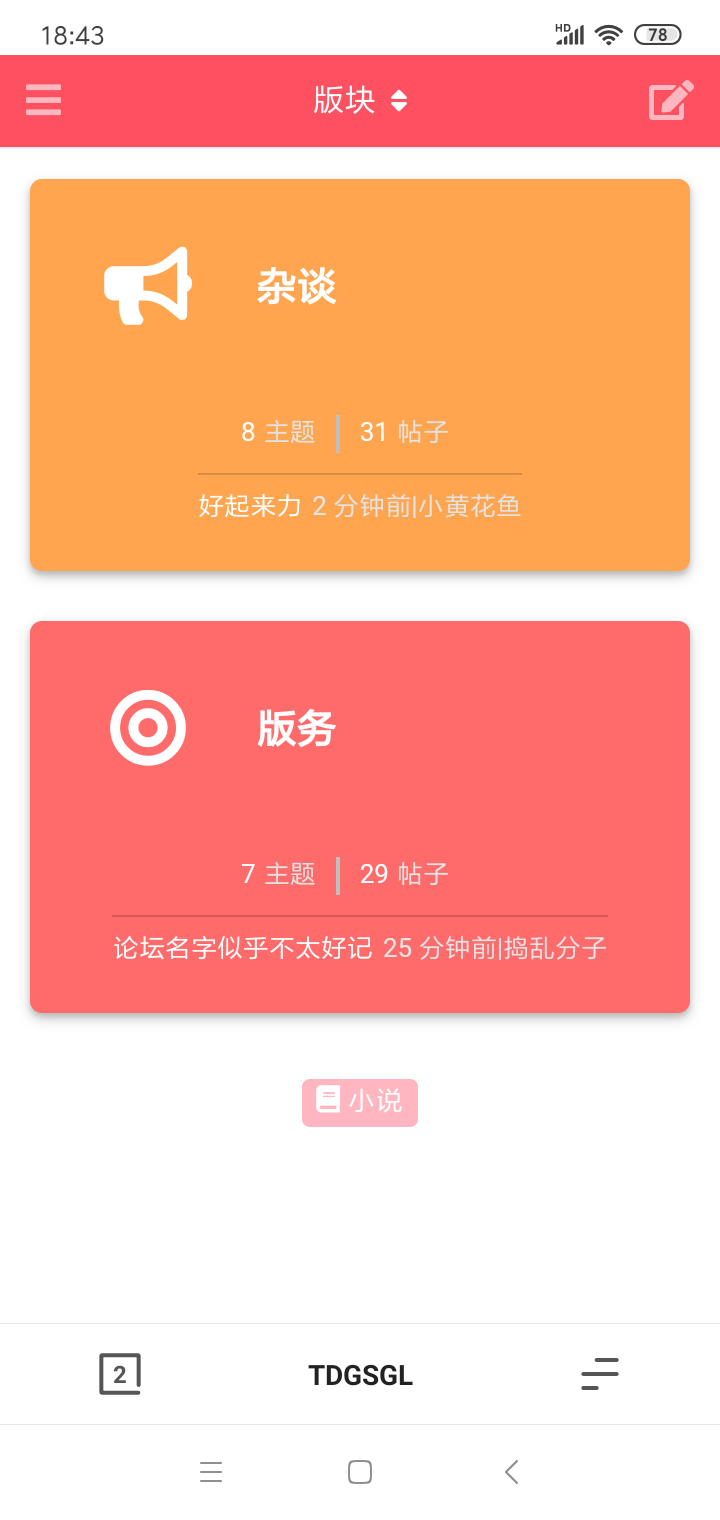Go back with the system back button
720x1520 pixels.
511,1472
